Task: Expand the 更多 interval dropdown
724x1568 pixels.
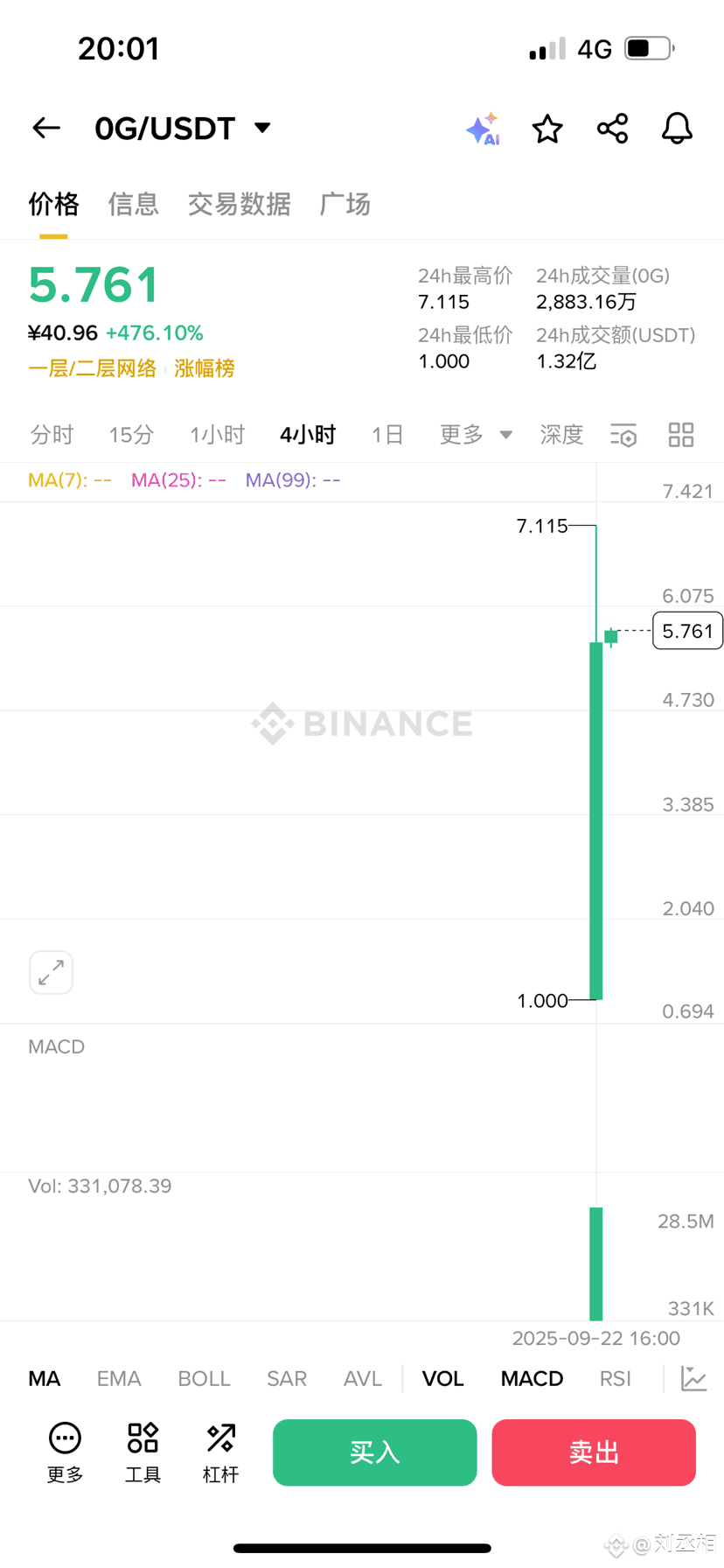Action: tap(476, 435)
